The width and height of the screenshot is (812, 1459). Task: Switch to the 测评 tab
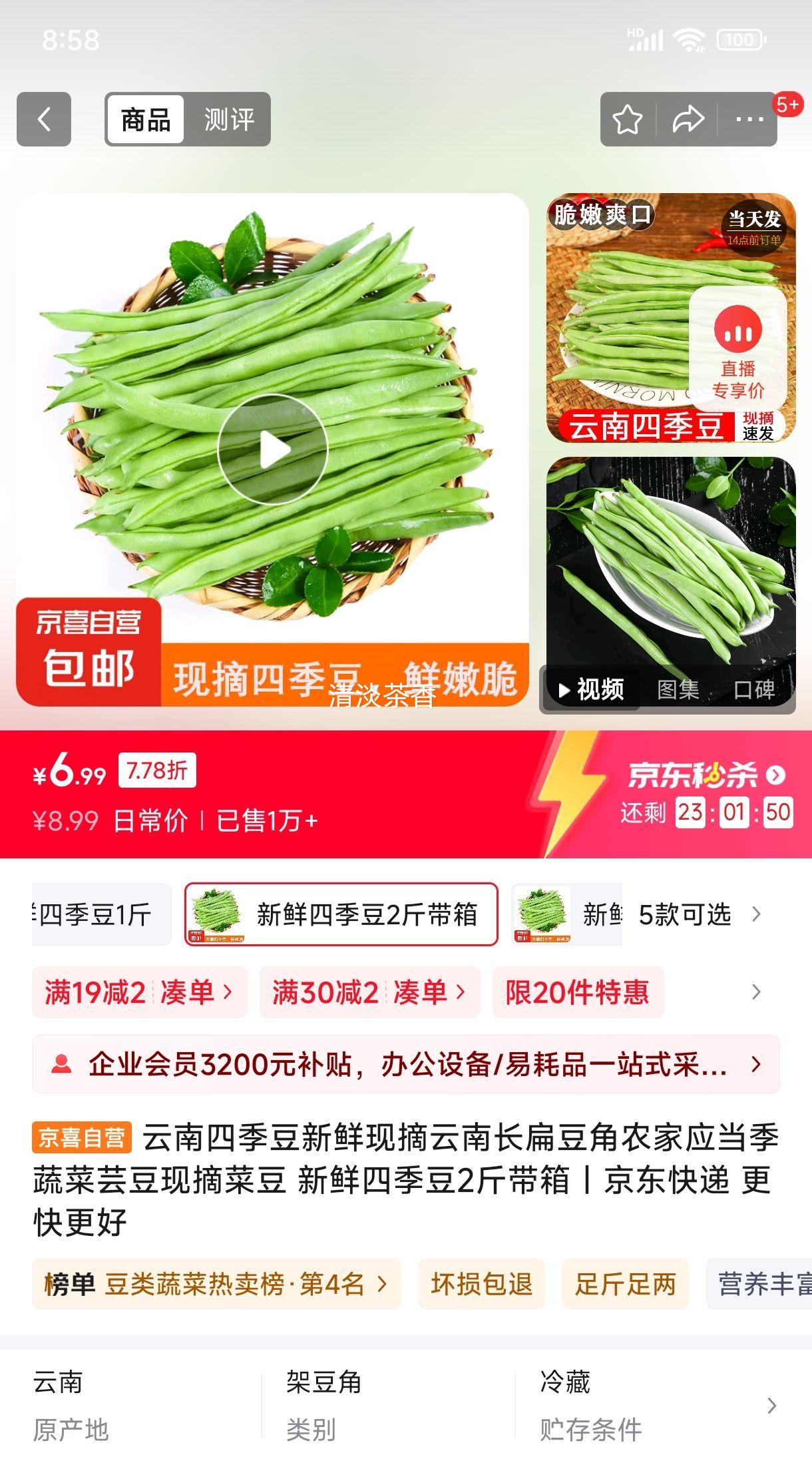pyautogui.click(x=229, y=120)
